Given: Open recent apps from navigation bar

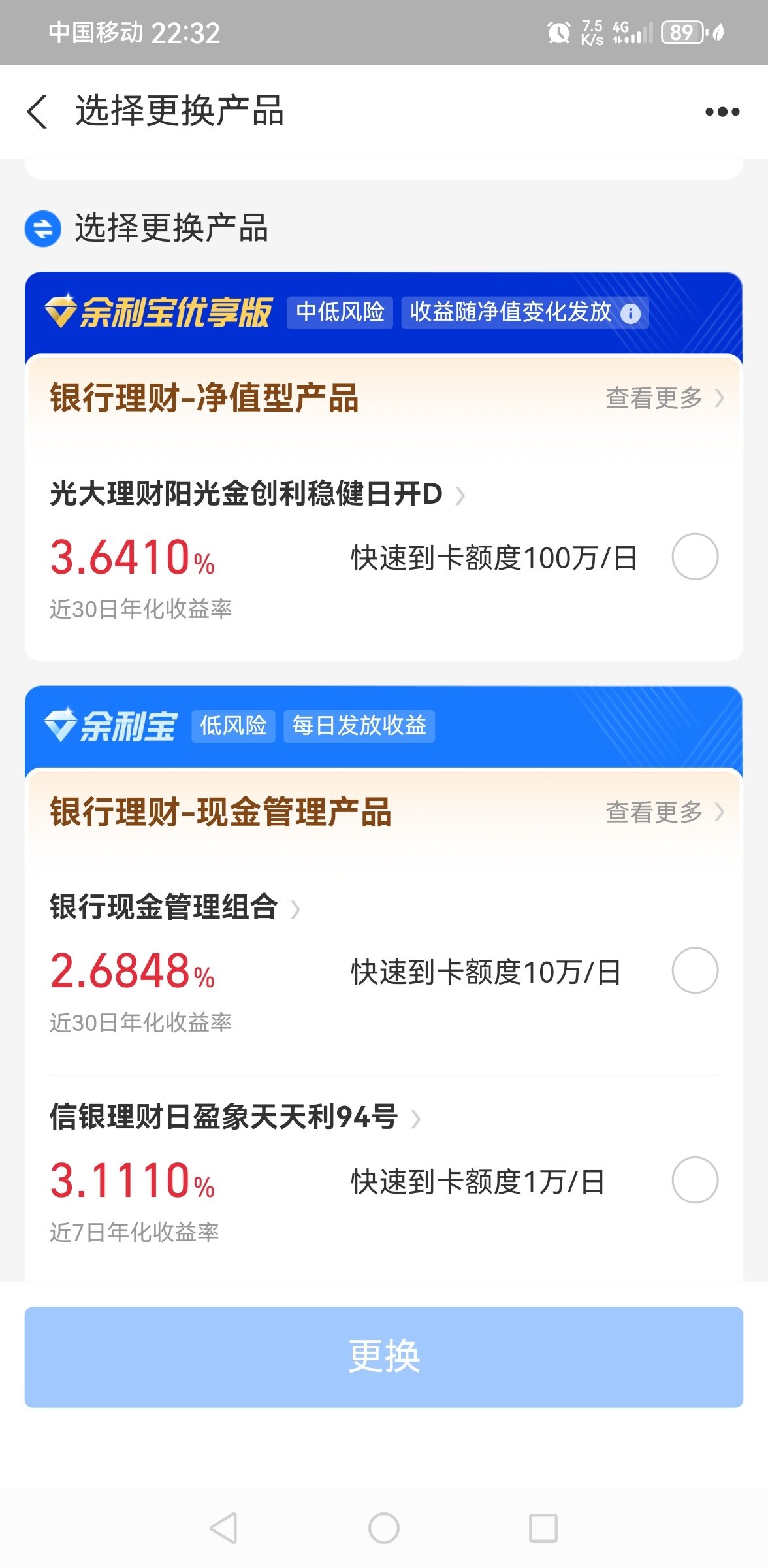Looking at the screenshot, I should point(543,1528).
